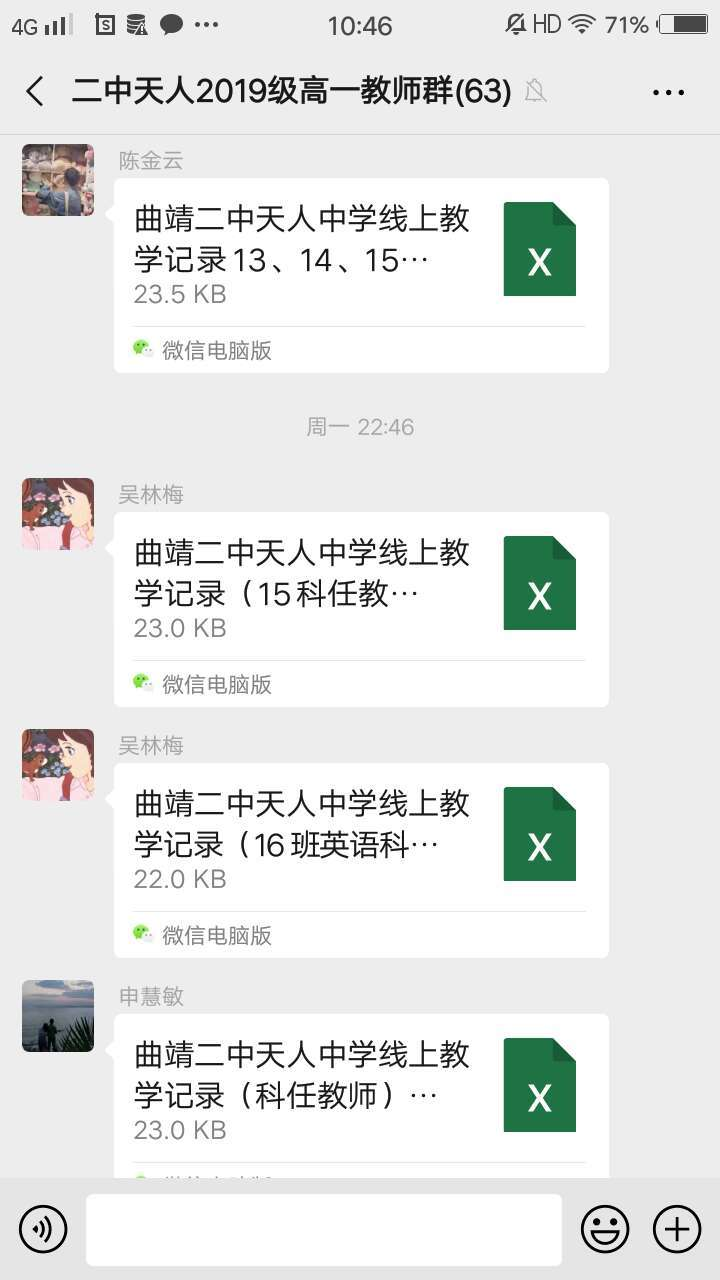View 陈金云's profile avatar
720x1280 pixels.
tap(58, 180)
